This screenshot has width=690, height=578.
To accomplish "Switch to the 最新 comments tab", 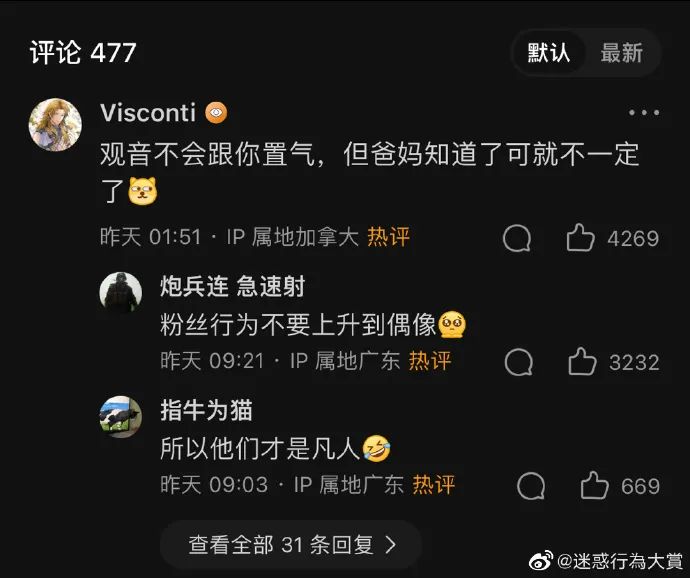I will point(621,53).
